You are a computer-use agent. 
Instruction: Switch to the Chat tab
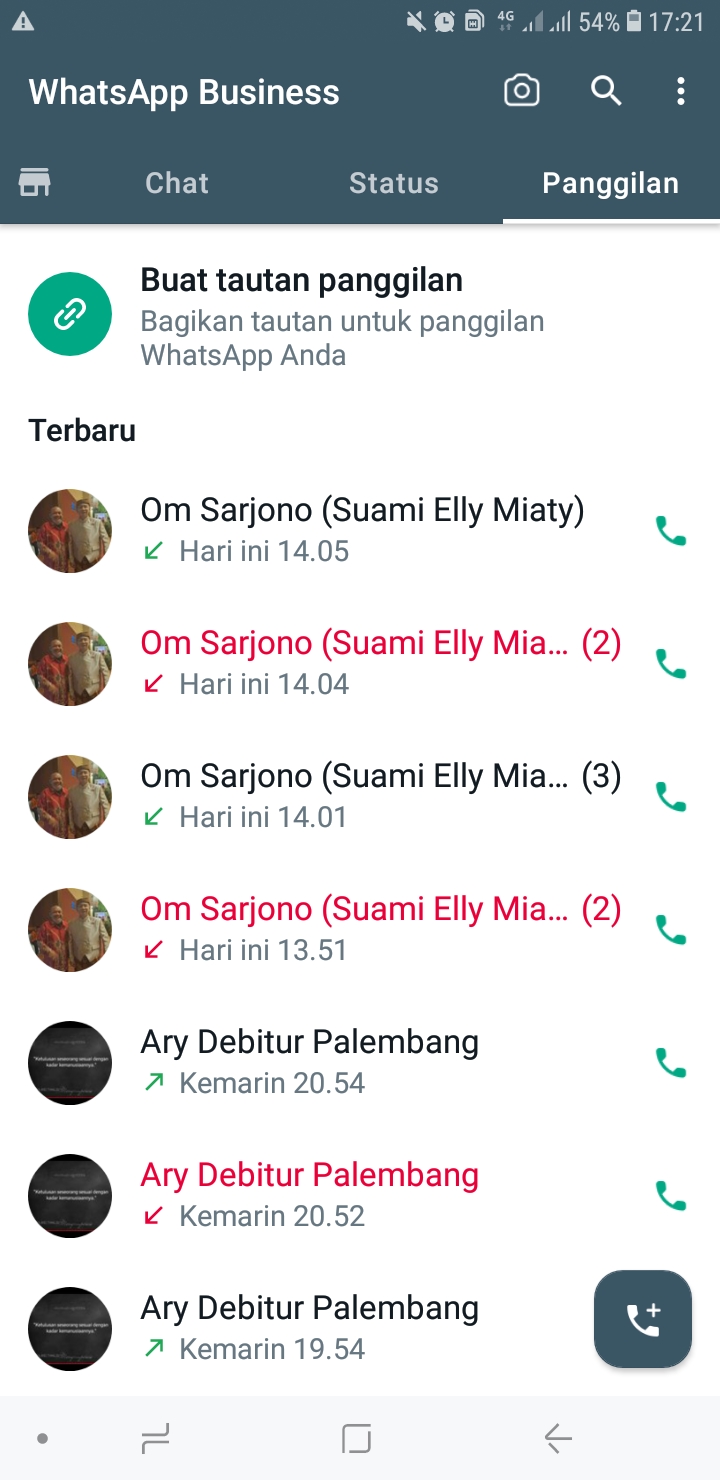[x=177, y=183]
